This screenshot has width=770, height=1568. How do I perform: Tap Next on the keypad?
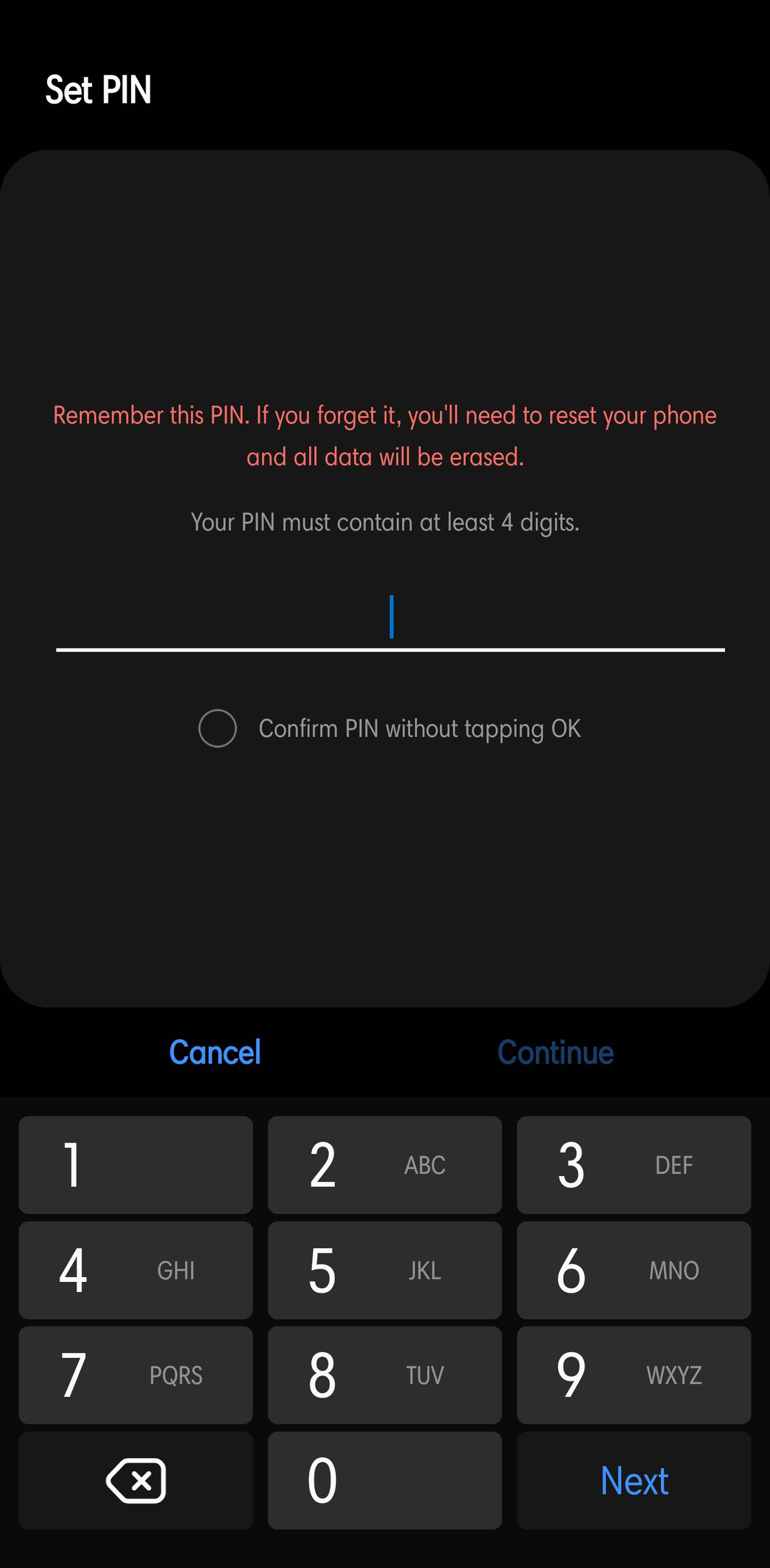[x=634, y=1480]
